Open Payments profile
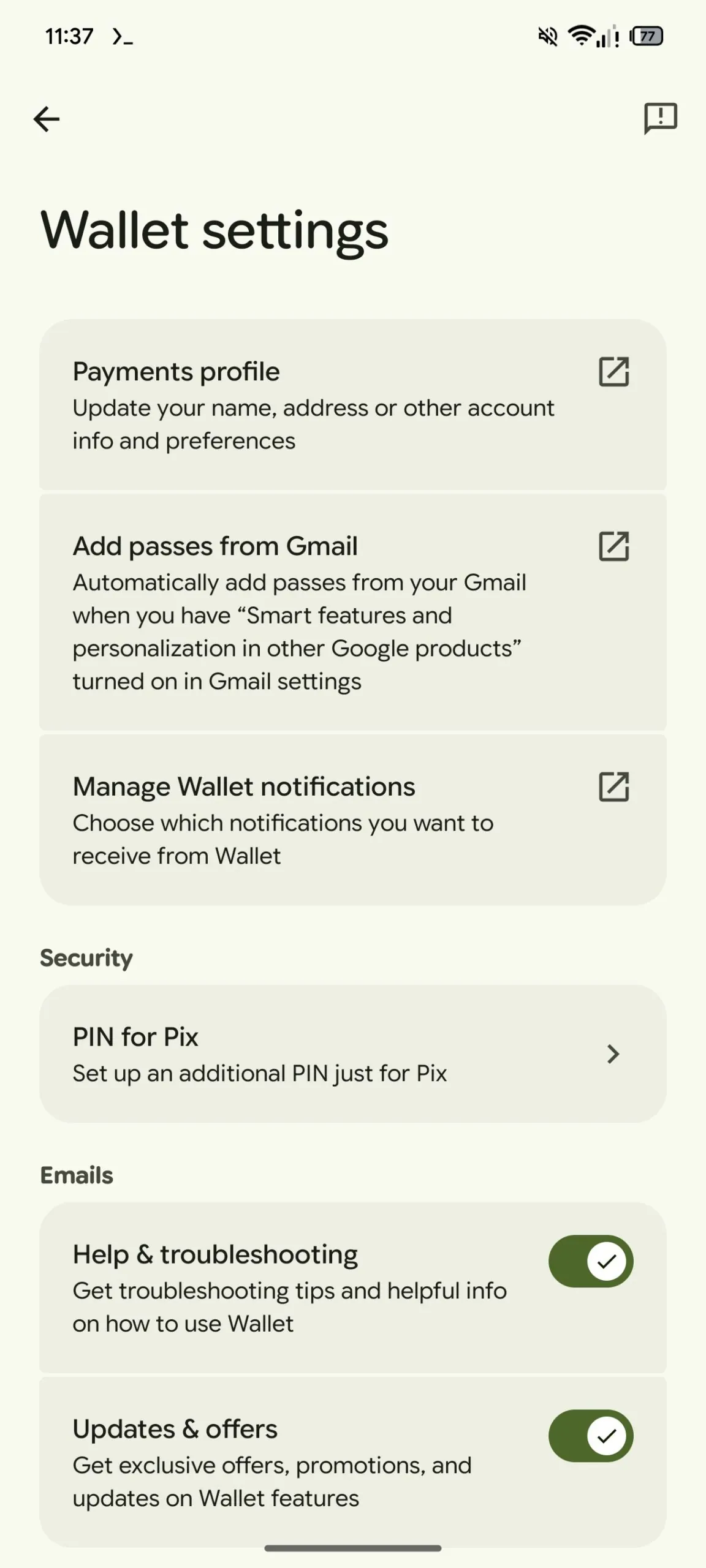Viewport: 706px width, 1568px height. point(352,405)
